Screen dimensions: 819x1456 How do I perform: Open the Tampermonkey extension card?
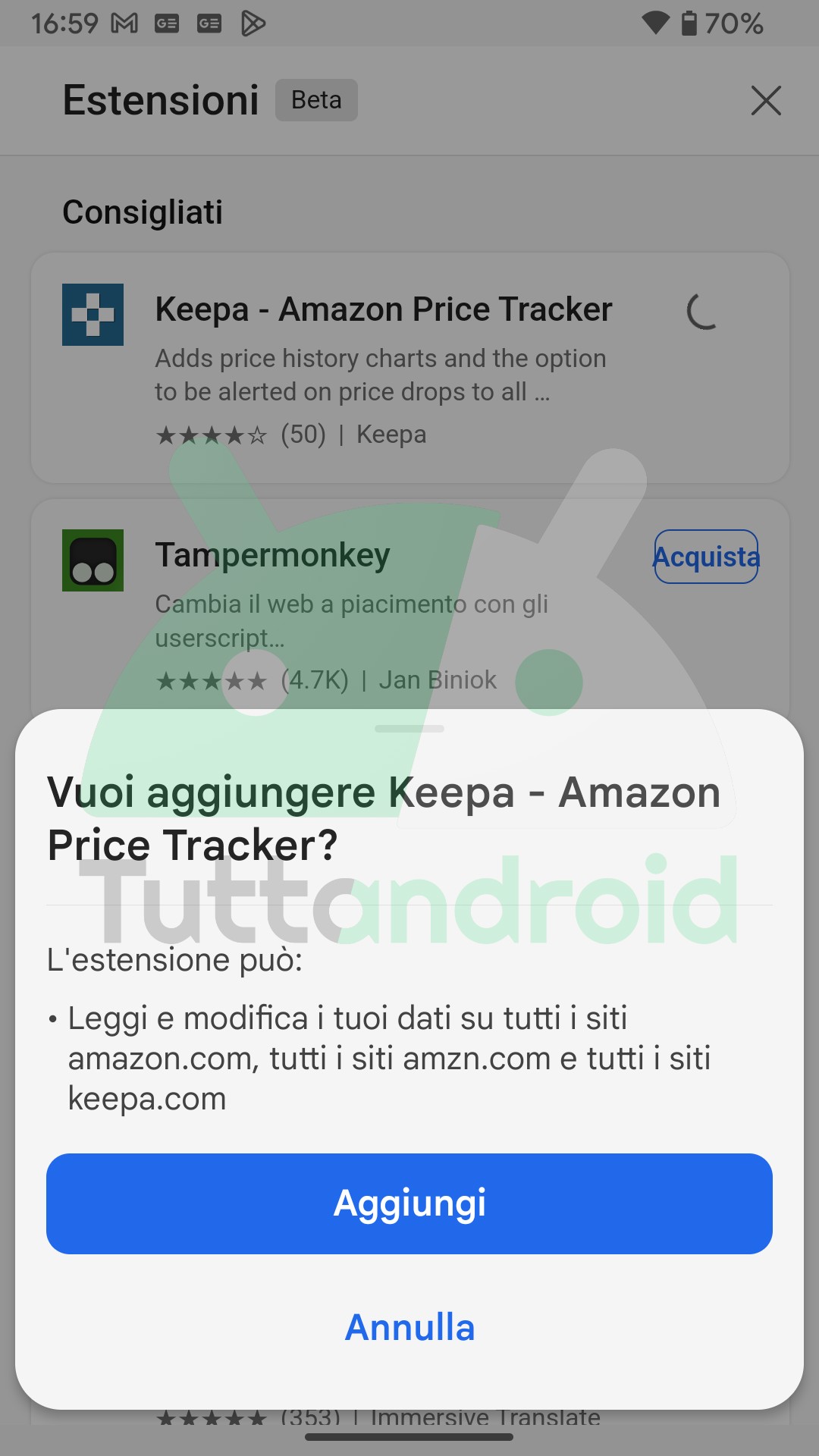click(271, 555)
